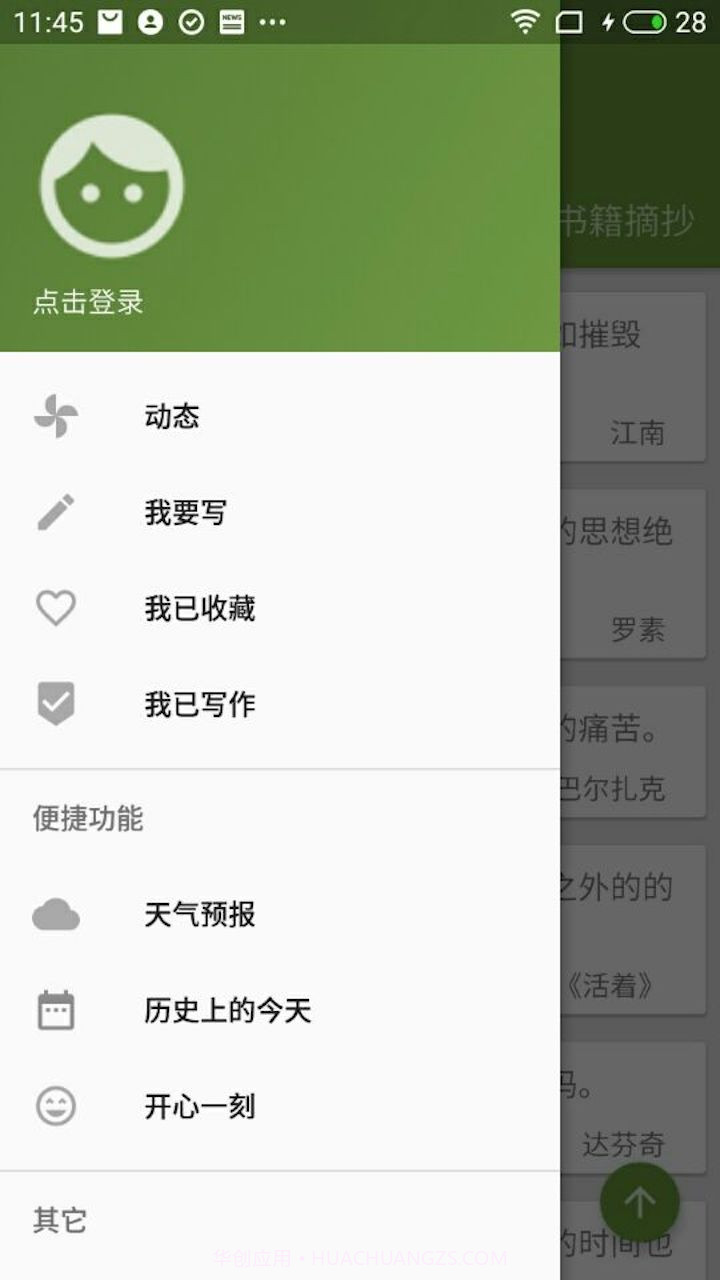Screen dimensions: 720x1280
Task: Expand the 其它 section
Action: pyautogui.click(x=59, y=1220)
